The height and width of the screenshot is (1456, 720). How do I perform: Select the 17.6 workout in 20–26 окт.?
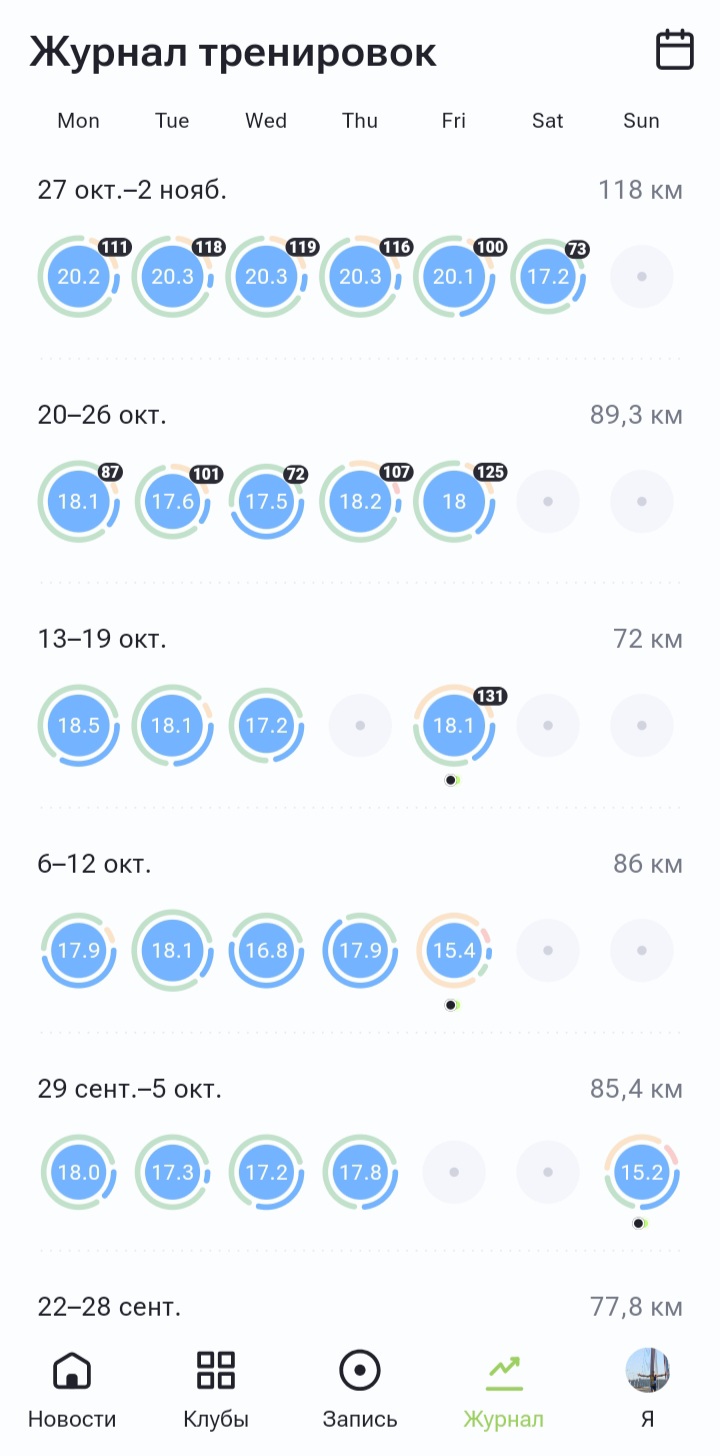172,501
